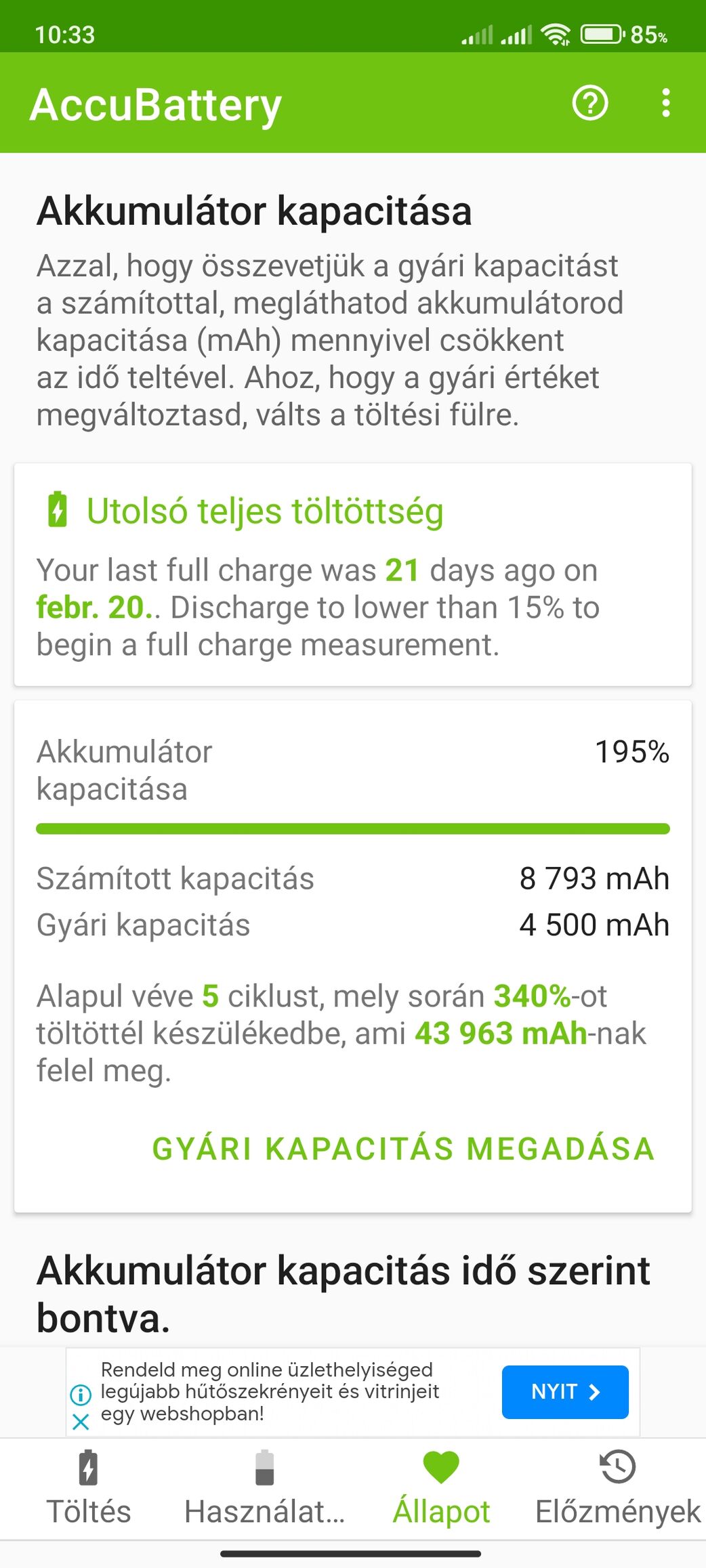Go to the Előzmények tab
Screen dimensions: 706x1568
pos(618,1488)
